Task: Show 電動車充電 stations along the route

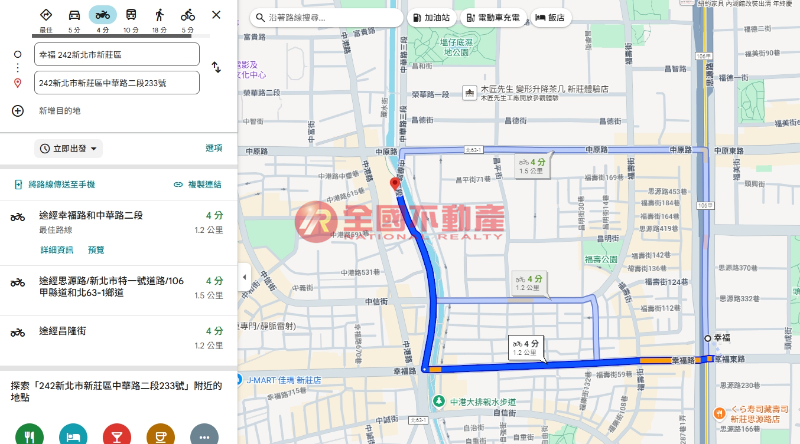Action: click(x=492, y=18)
